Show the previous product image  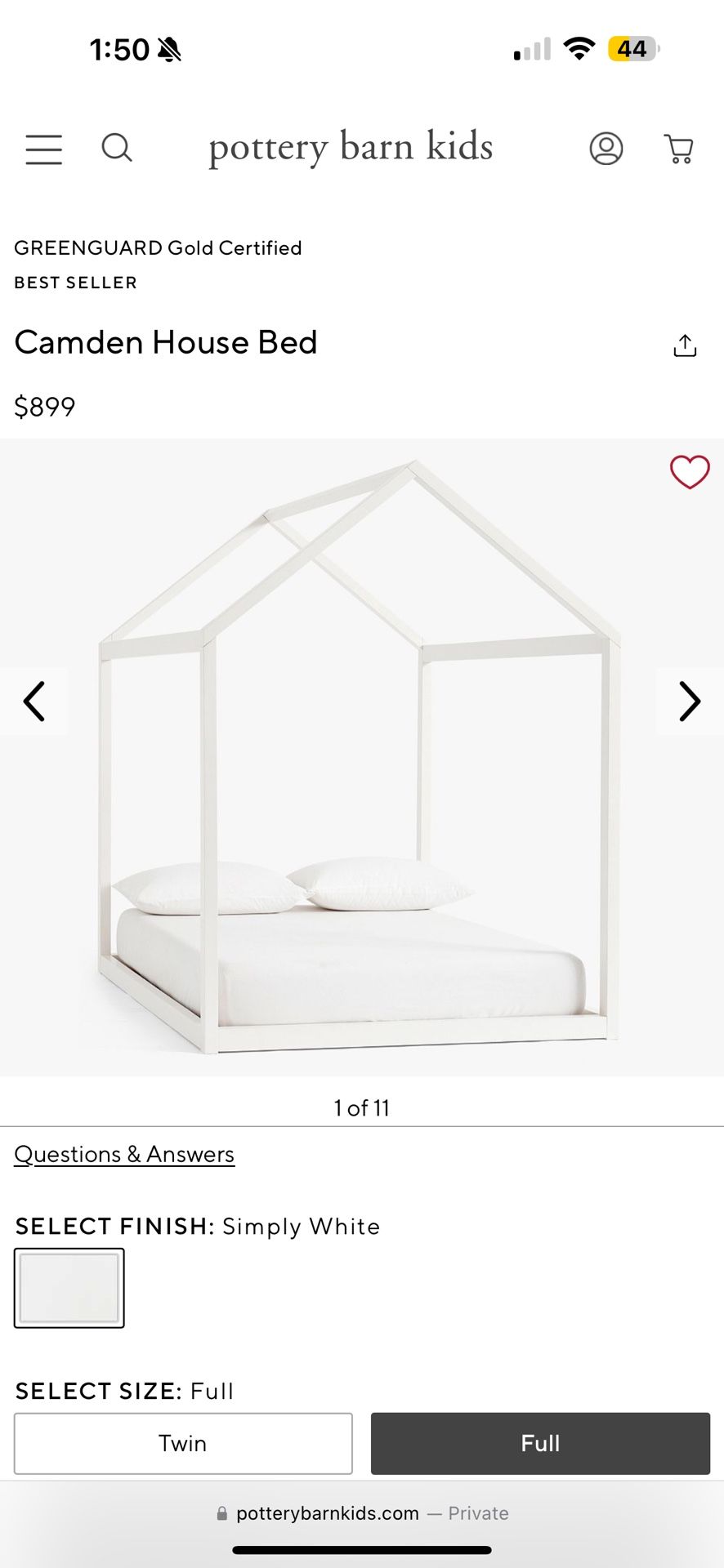click(34, 702)
